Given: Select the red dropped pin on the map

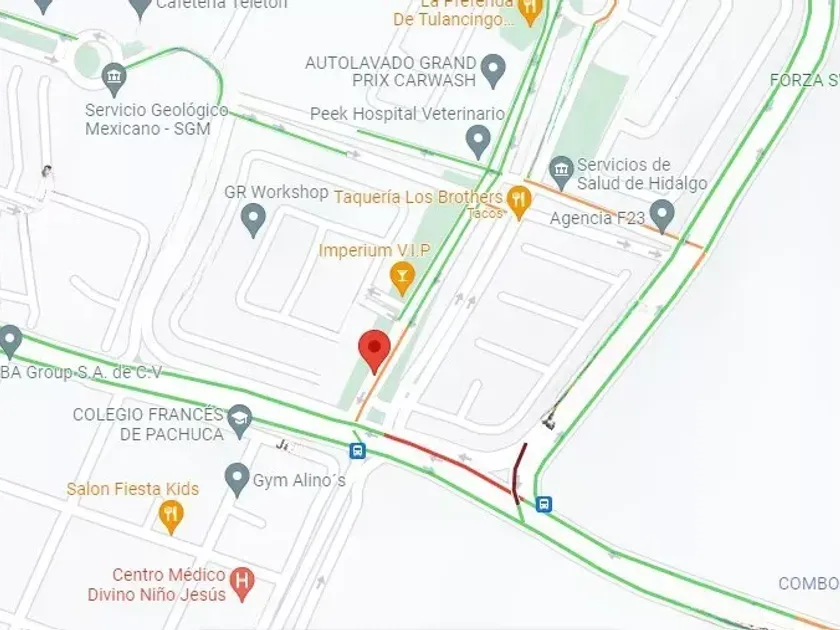Looking at the screenshot, I should 374,349.
